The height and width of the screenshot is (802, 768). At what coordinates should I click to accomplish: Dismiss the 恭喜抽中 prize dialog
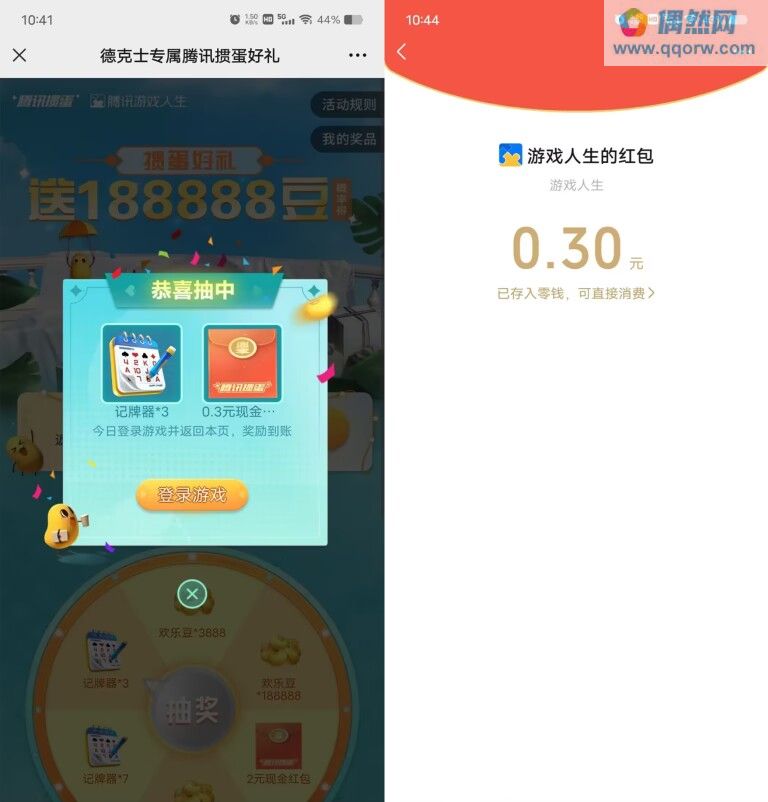(x=192, y=595)
